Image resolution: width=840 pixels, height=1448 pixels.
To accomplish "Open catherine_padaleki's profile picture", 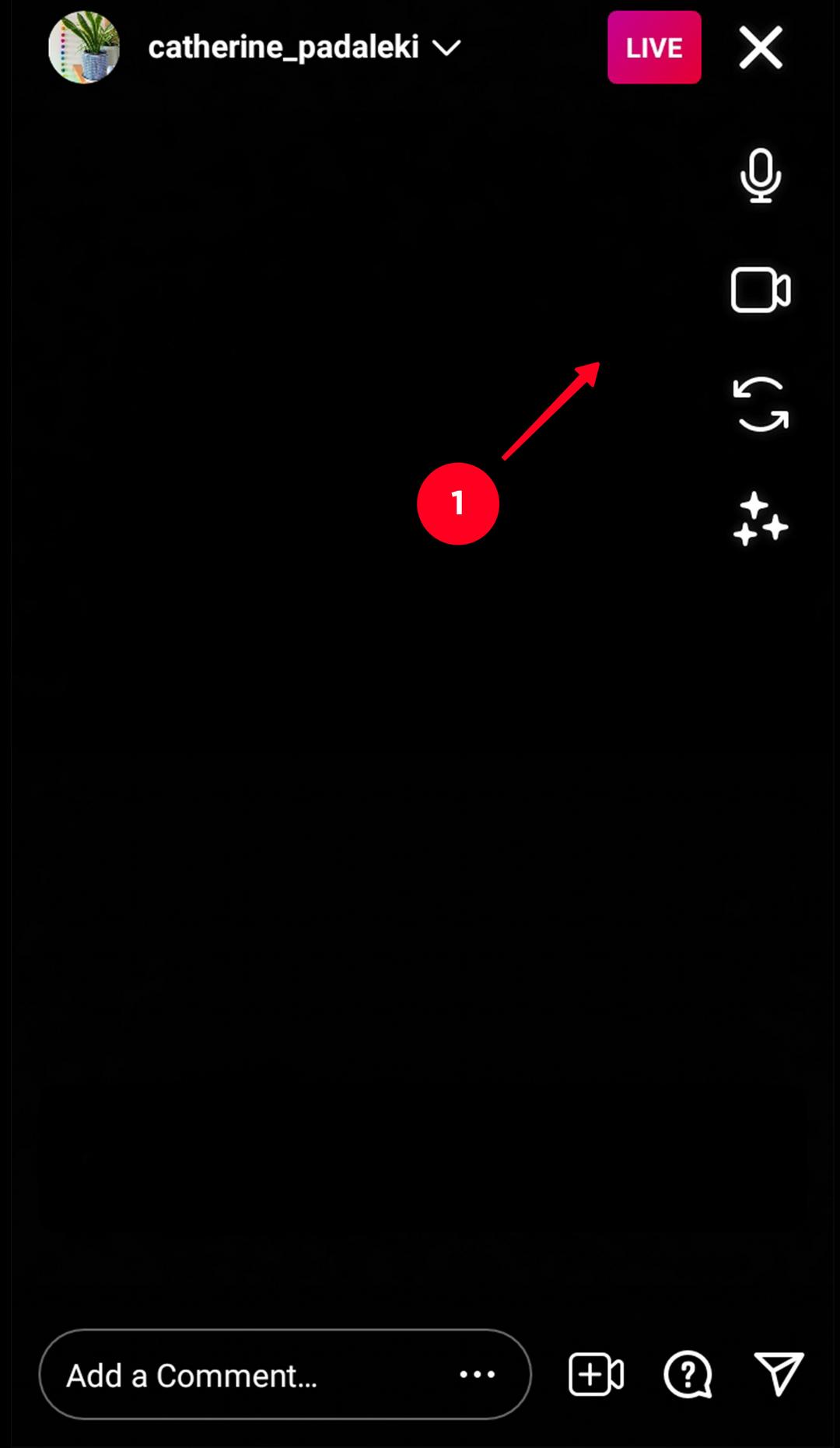I will coord(84,47).
